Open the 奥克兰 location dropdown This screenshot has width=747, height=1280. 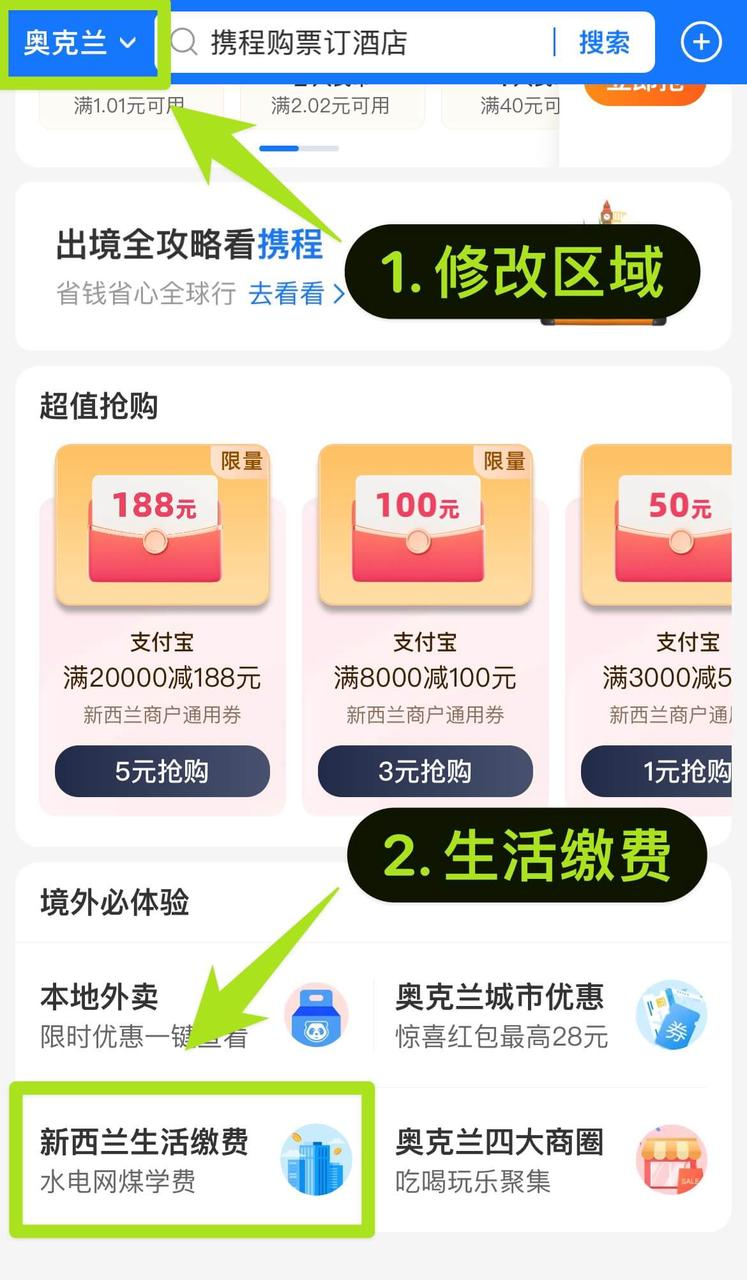(80, 43)
